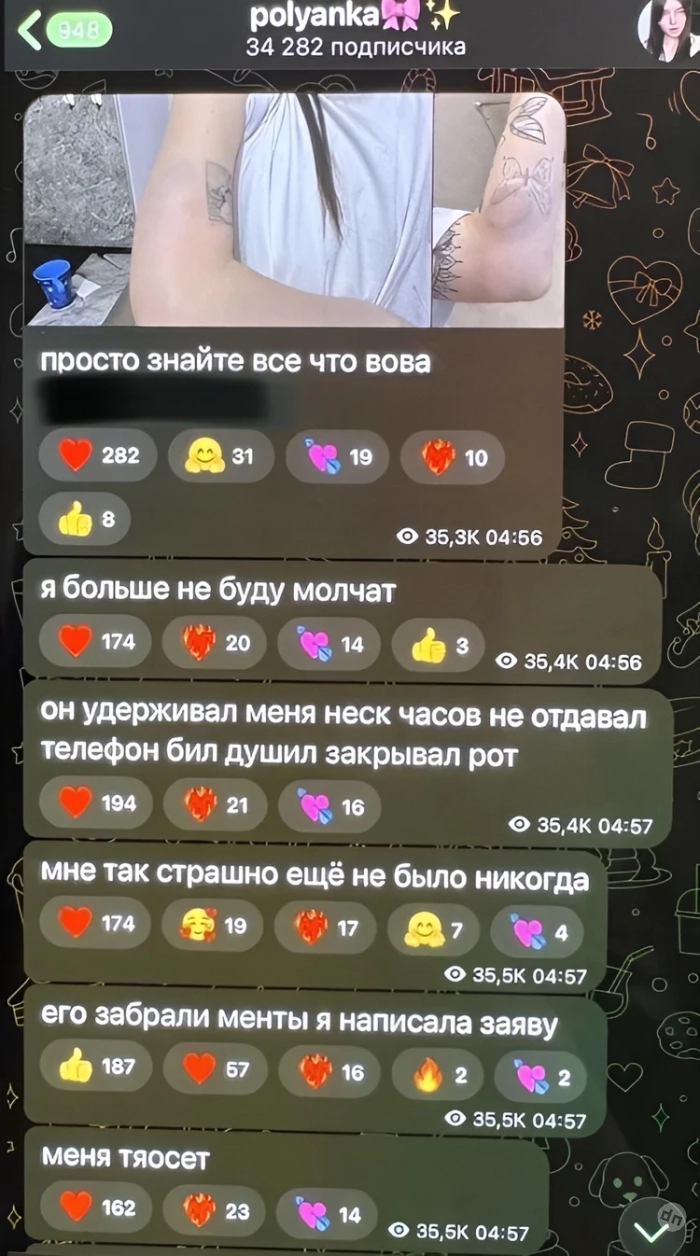React with heart 174 on "я больше не буду"
Image resolution: width=700 pixels, height=1256 pixels.
[x=98, y=642]
